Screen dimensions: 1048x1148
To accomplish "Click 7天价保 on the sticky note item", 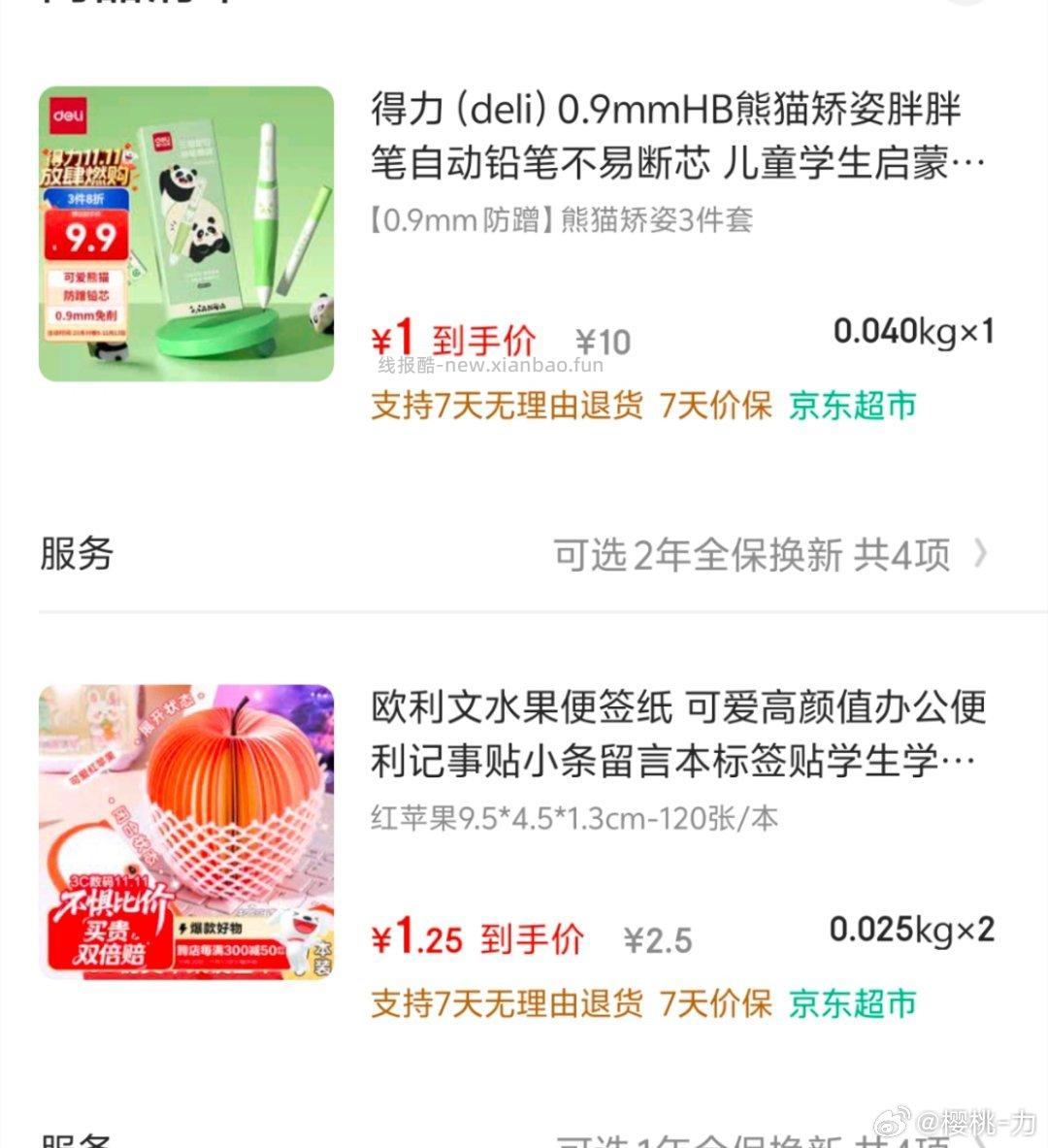I will click(x=715, y=1002).
